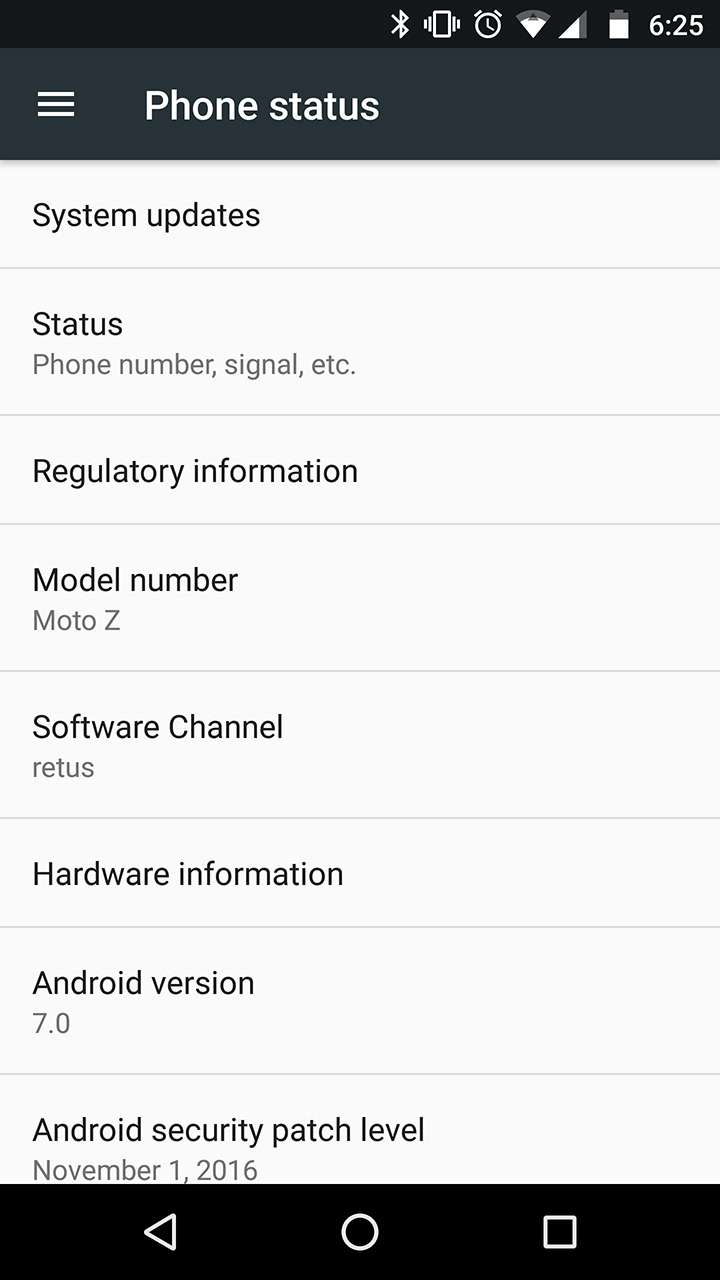The height and width of the screenshot is (1280, 720).
Task: Tap Android security patch level row
Action: pos(360,1130)
